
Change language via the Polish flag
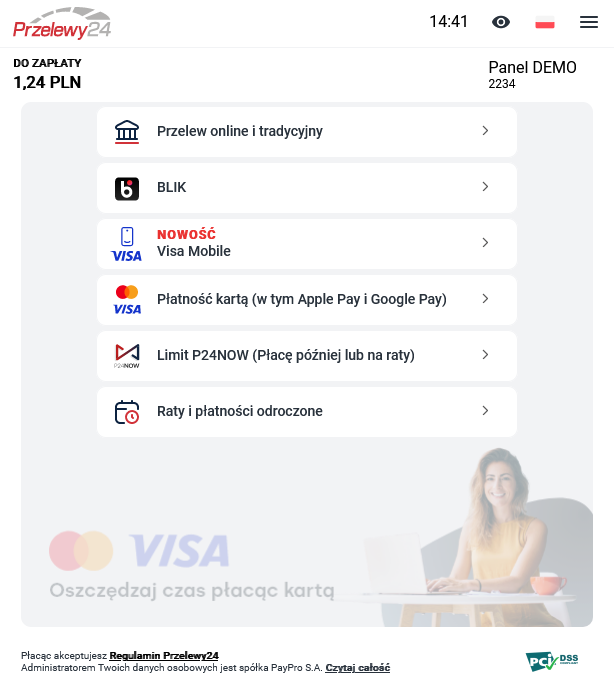pyautogui.click(x=545, y=22)
